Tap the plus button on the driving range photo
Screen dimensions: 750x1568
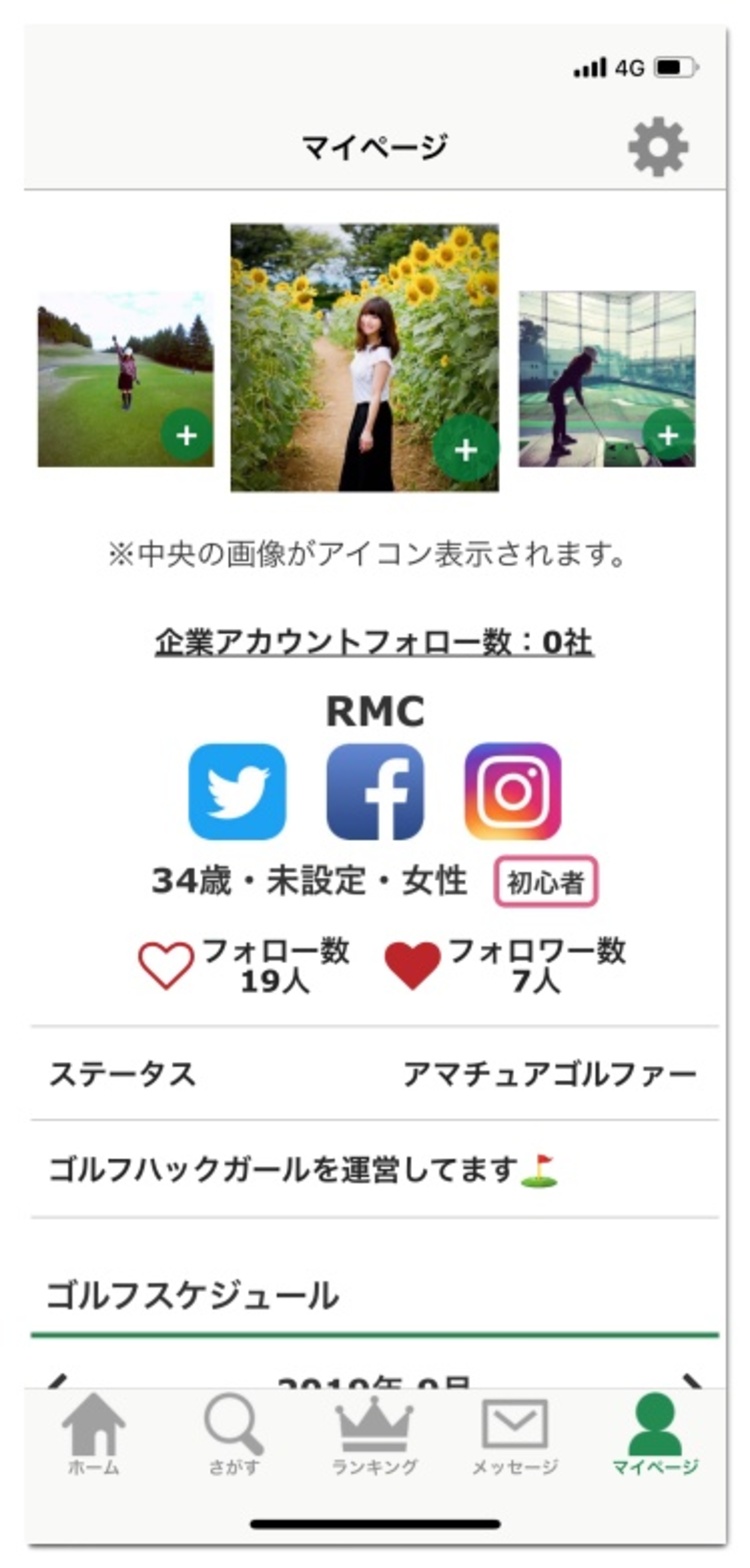pyautogui.click(x=667, y=435)
